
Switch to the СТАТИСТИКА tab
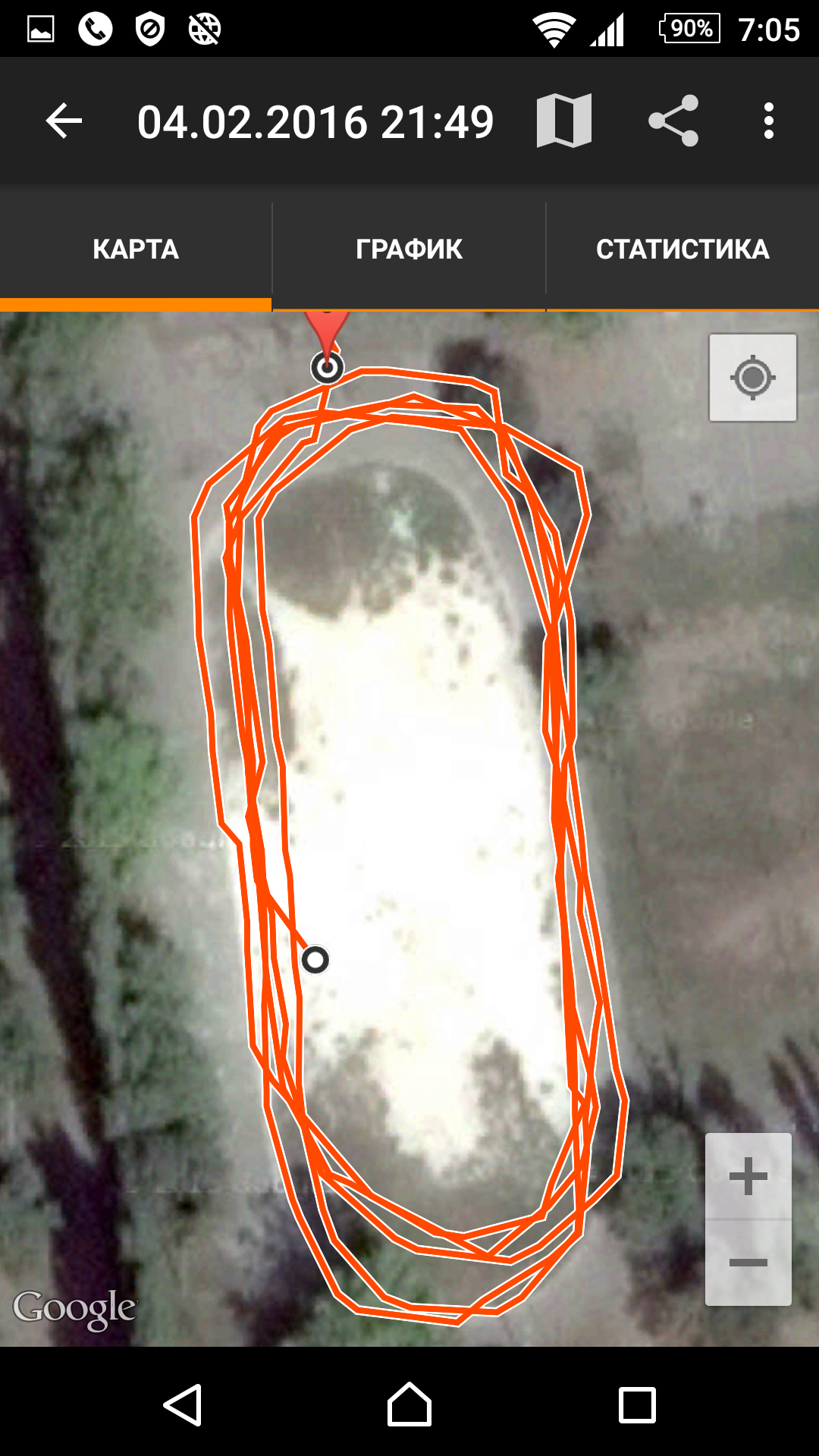click(x=682, y=249)
